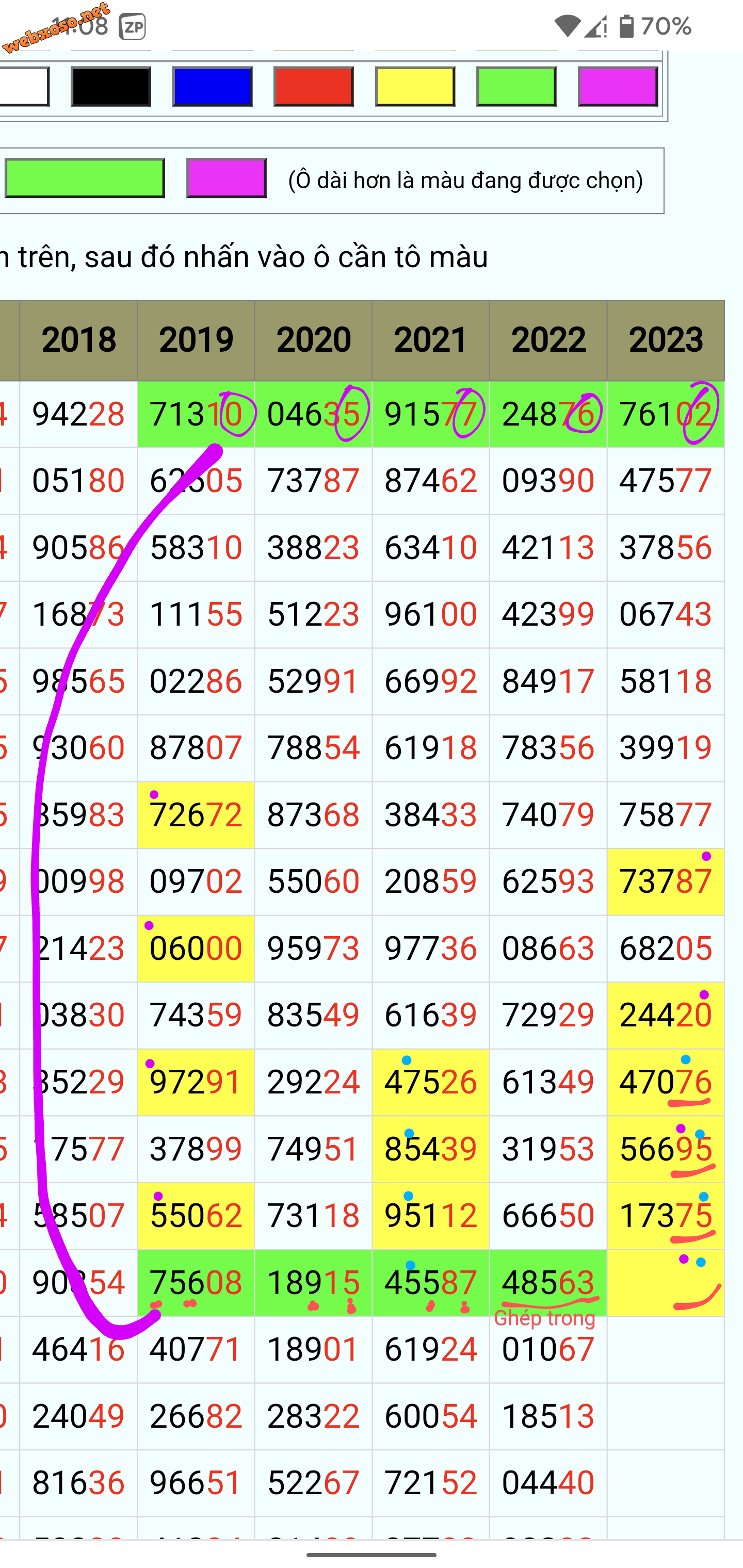Image resolution: width=743 pixels, height=1568 pixels.
Task: Choose the black color swatch
Action: pos(111,87)
